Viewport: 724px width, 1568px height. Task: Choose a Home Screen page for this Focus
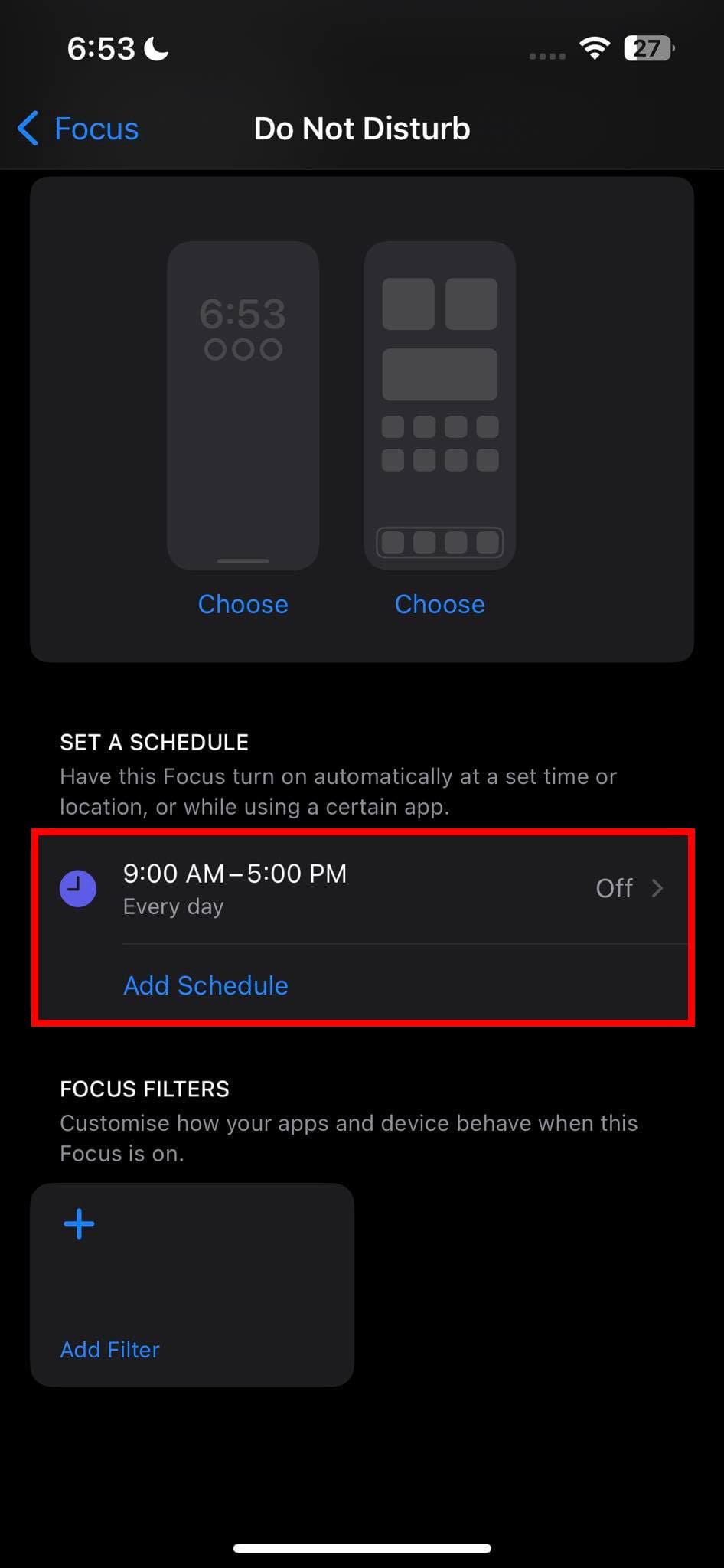(x=439, y=604)
